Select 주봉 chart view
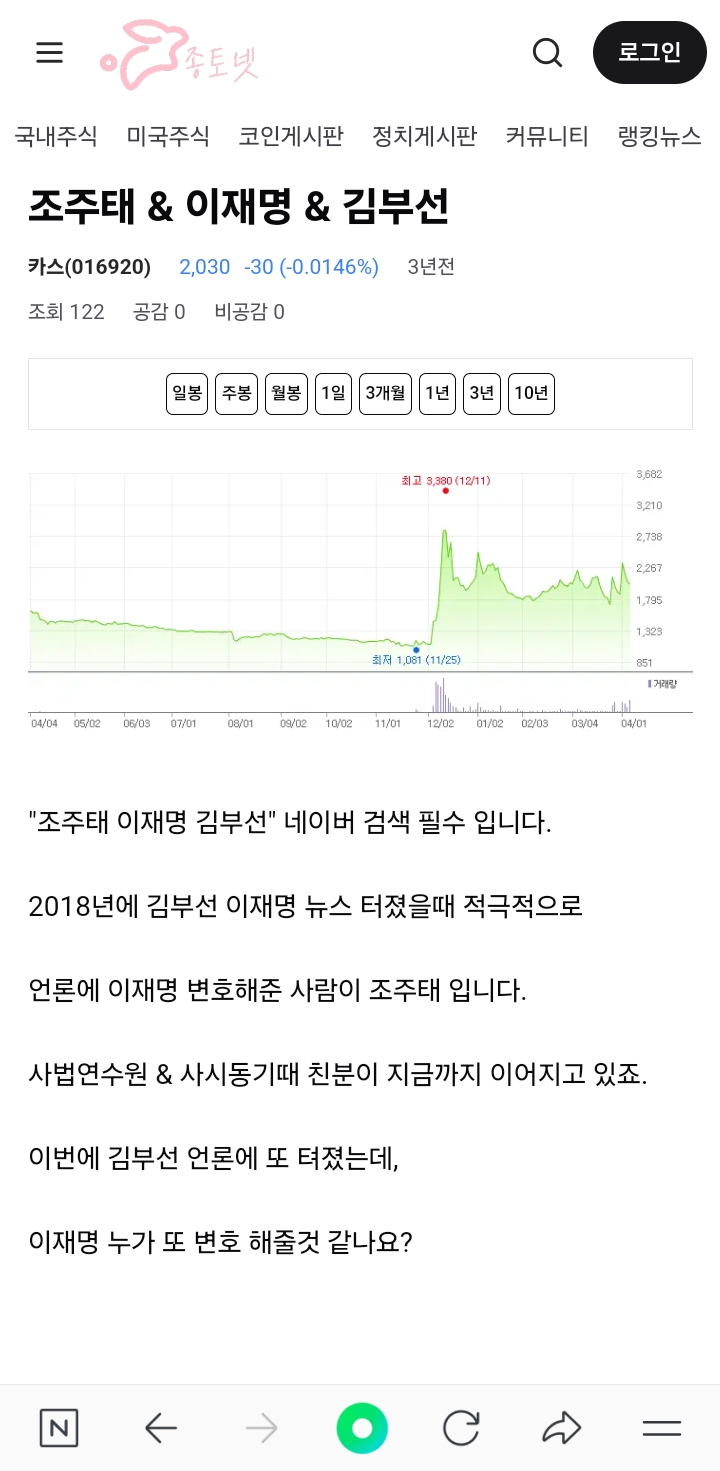720x1471 pixels. pyautogui.click(x=236, y=394)
